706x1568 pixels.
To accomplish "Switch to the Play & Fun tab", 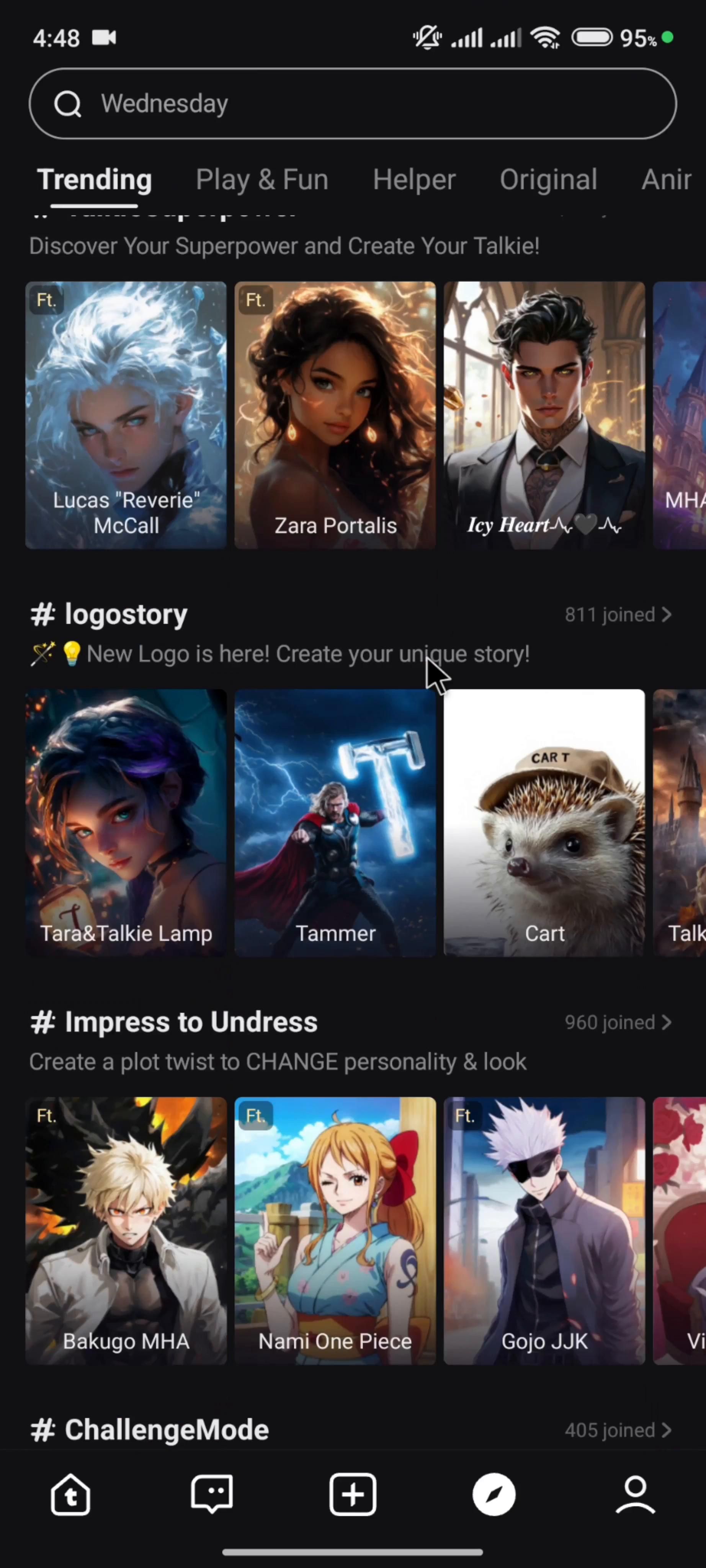I will (x=262, y=180).
